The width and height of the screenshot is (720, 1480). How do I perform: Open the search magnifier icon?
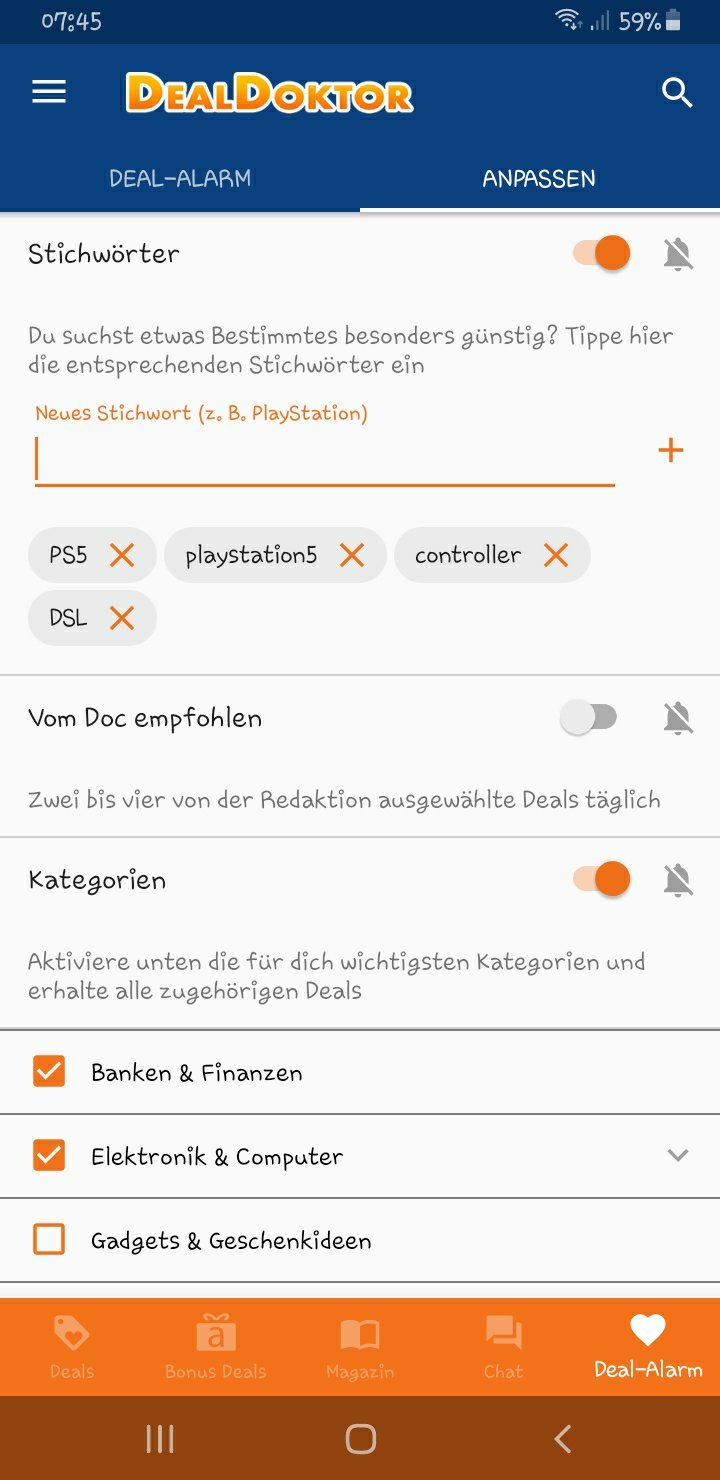677,93
